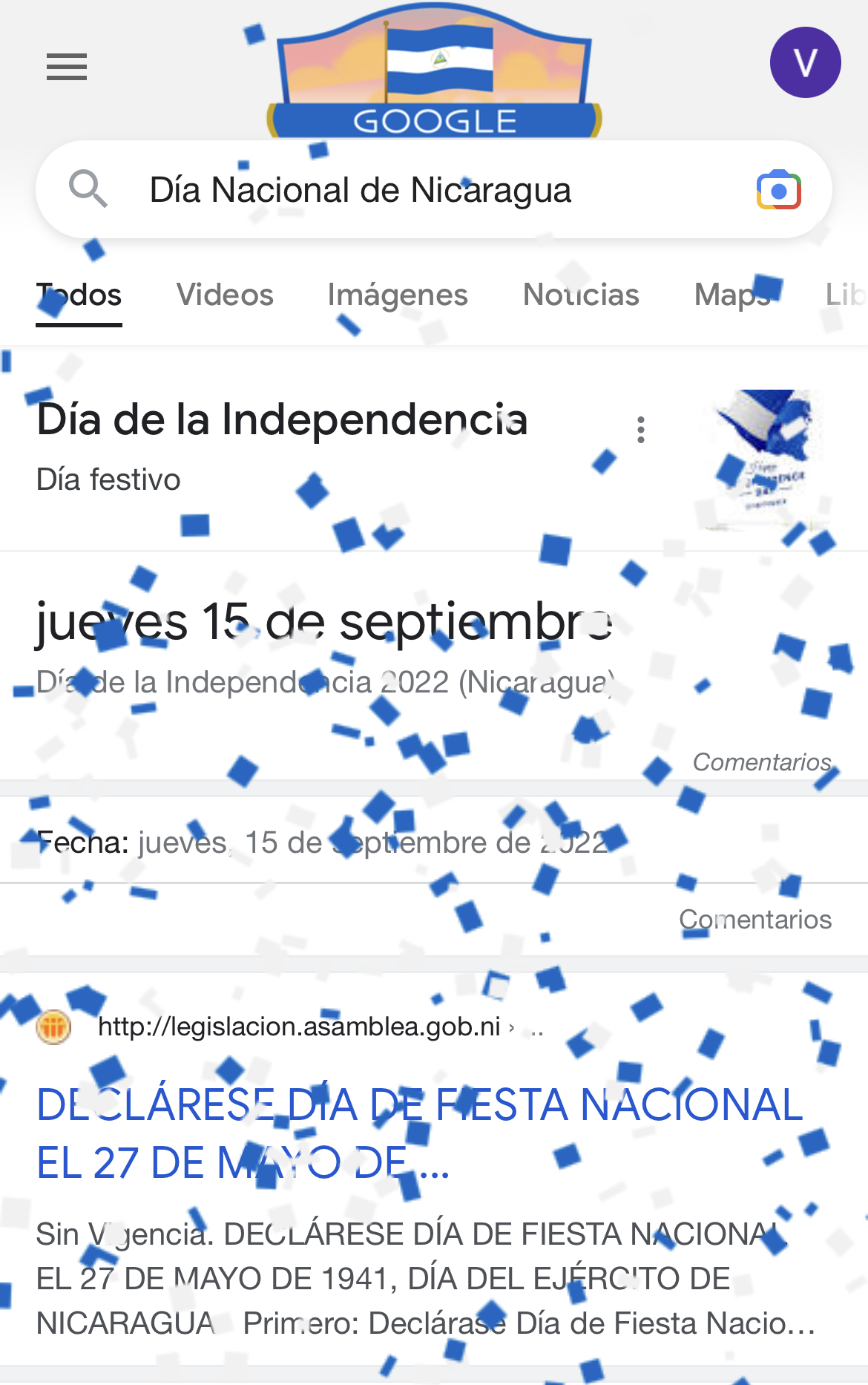This screenshot has height=1385, width=868.
Task: Switch to the Videos tab
Action: 225,295
